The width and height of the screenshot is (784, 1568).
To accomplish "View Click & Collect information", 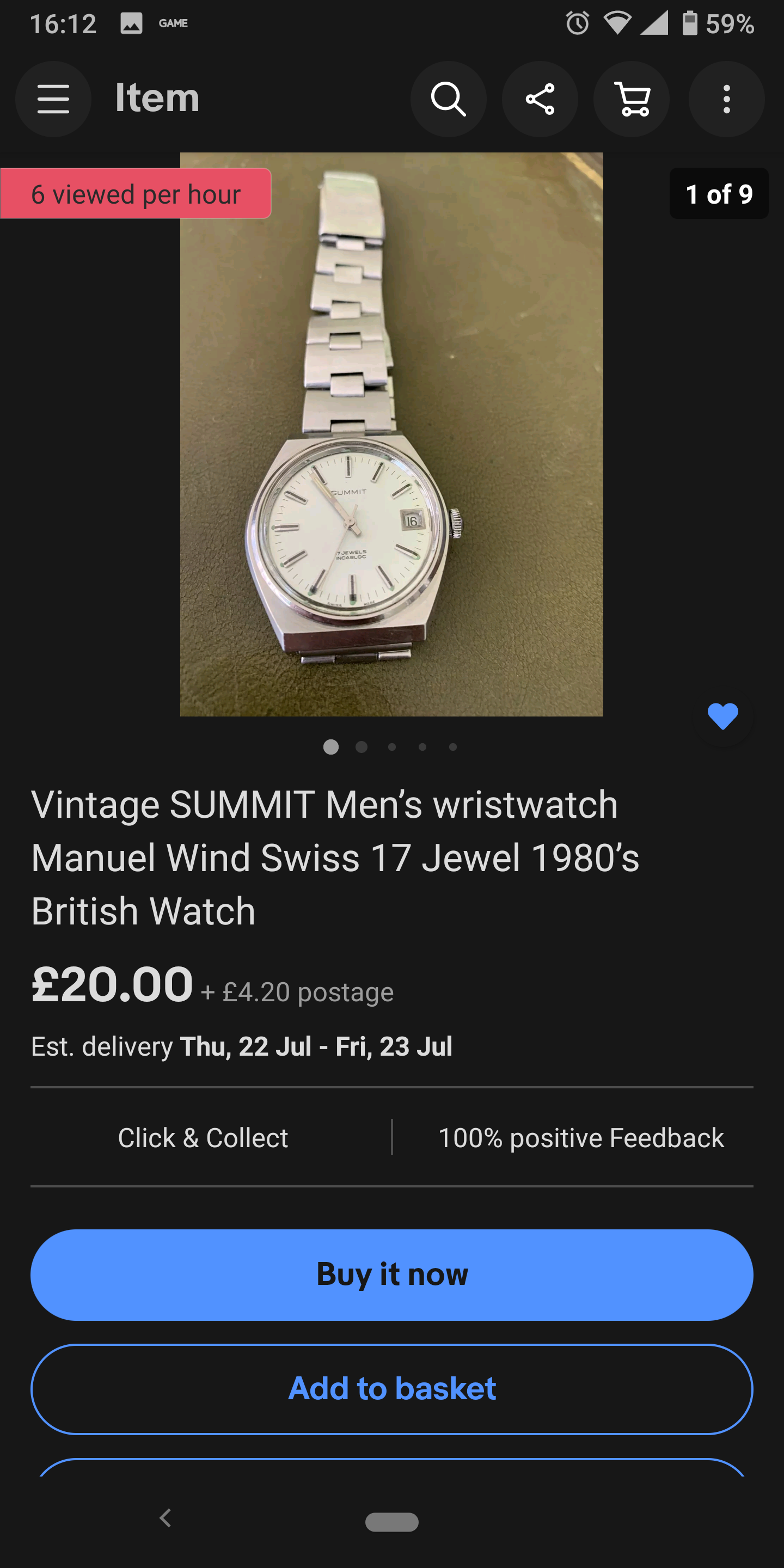I will [203, 1137].
